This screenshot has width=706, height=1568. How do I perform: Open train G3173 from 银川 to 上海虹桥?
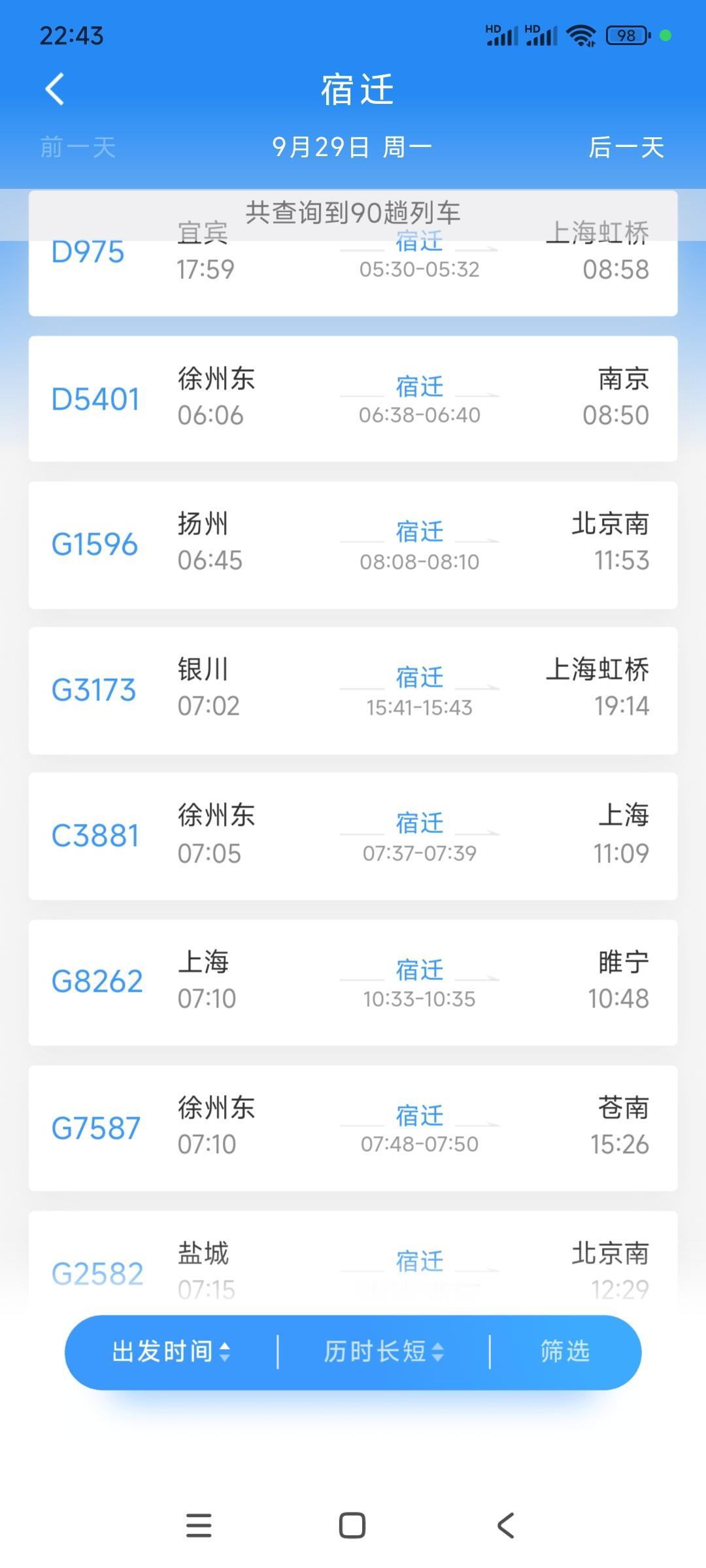(353, 691)
